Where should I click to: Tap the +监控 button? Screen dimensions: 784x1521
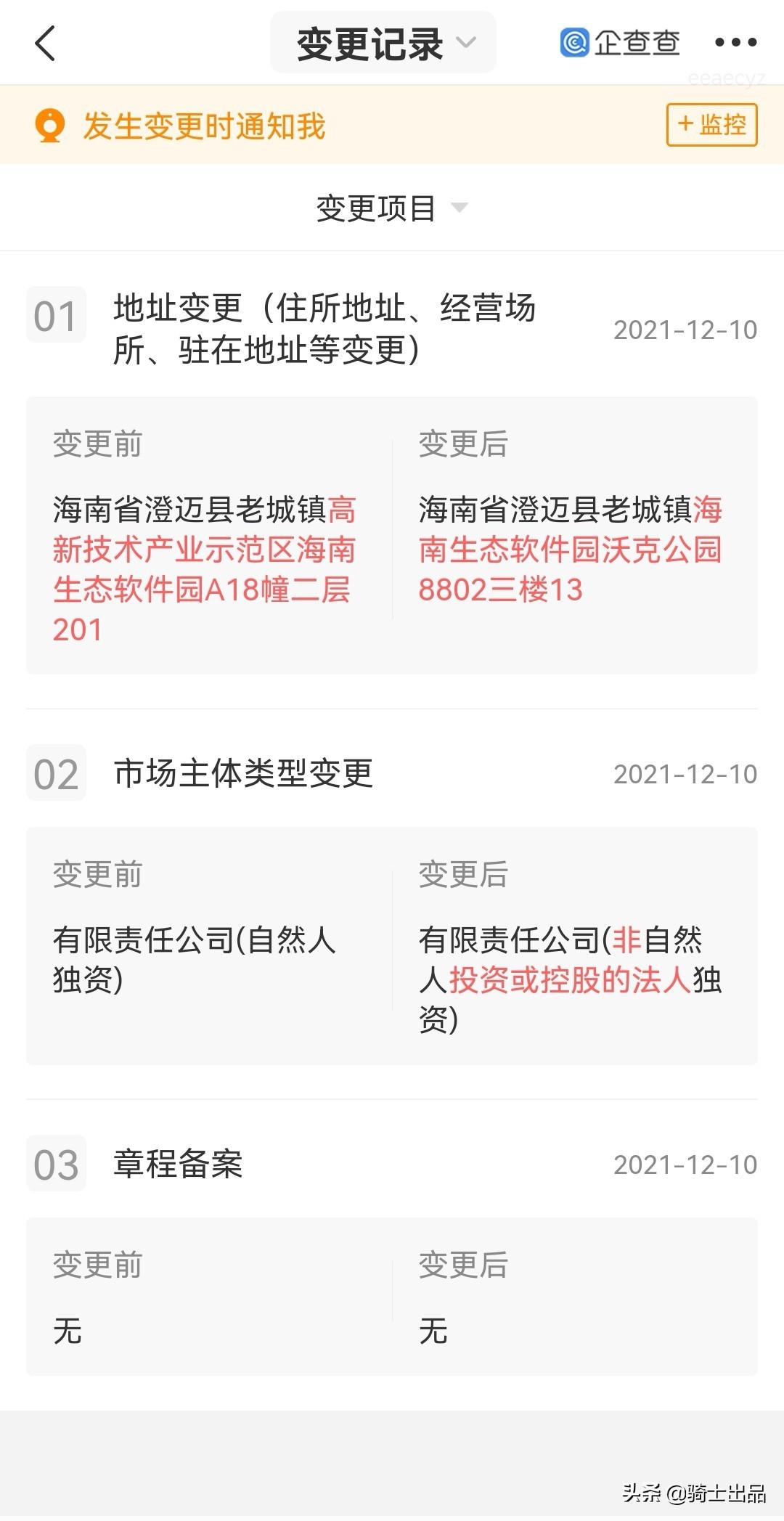click(711, 125)
